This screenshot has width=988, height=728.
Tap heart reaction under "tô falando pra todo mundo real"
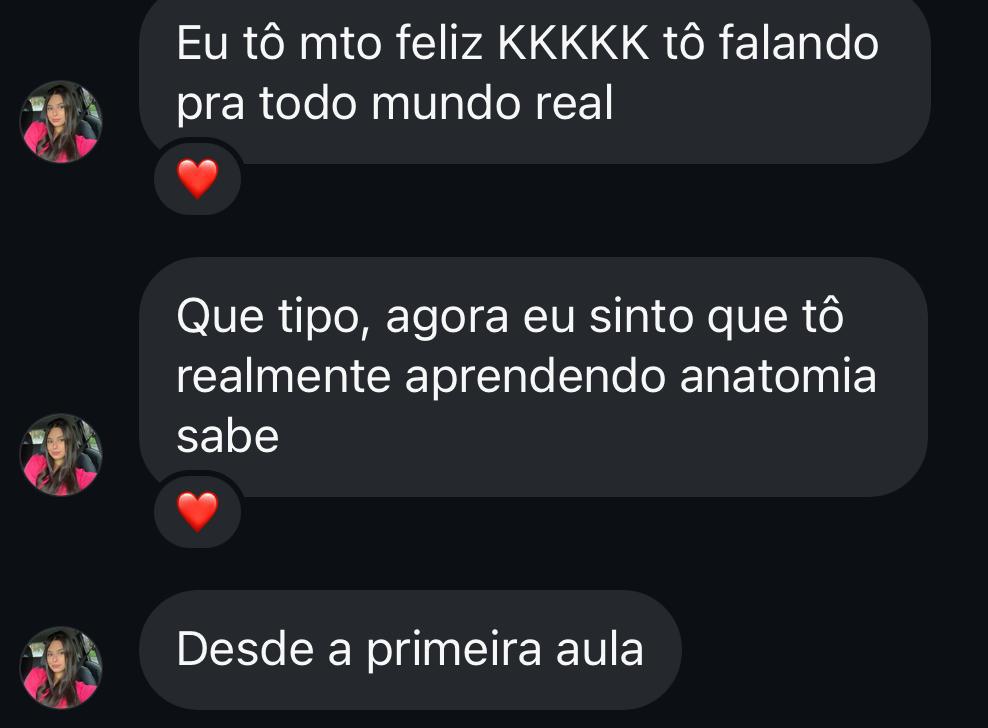(x=197, y=179)
